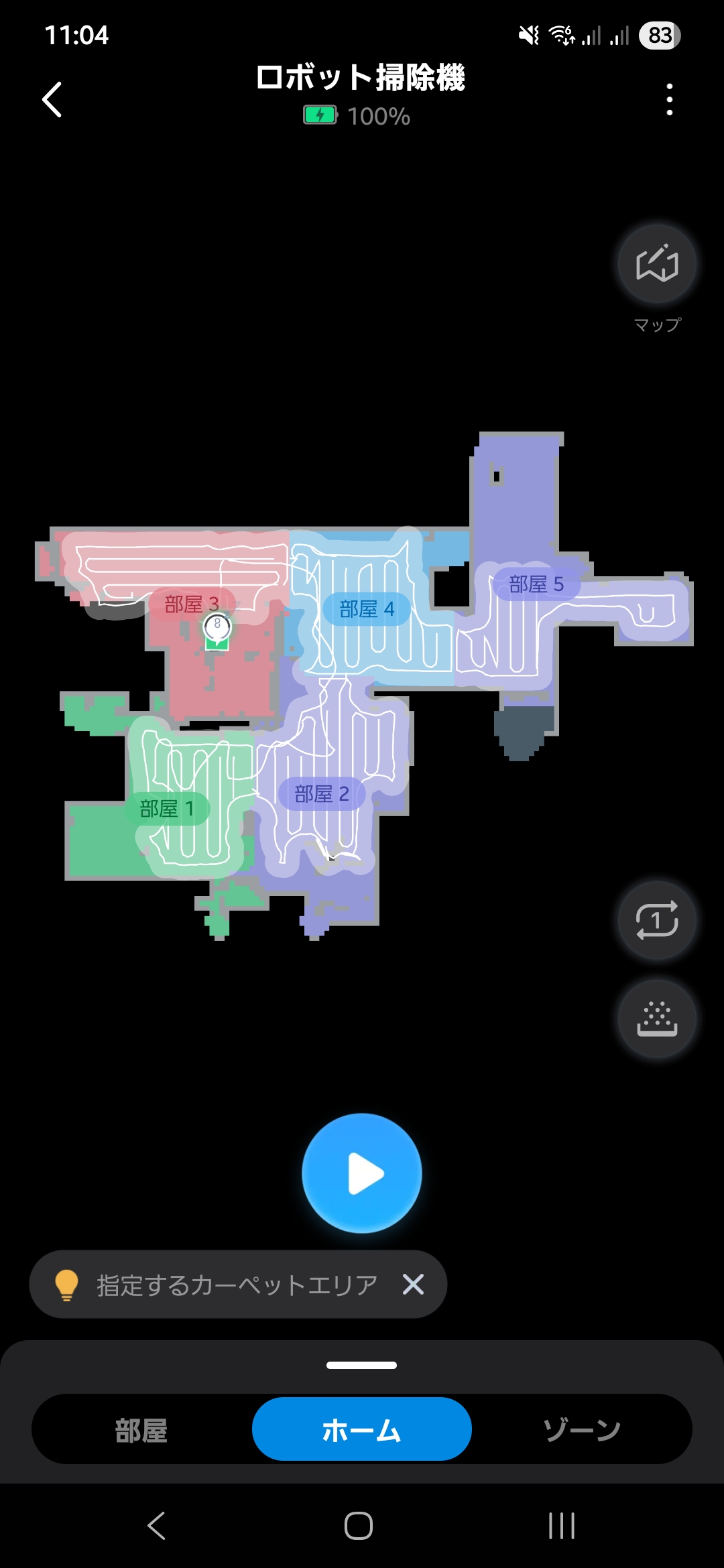Image resolution: width=724 pixels, height=1568 pixels.
Task: Select the ホーム tab
Action: pyautogui.click(x=362, y=1429)
